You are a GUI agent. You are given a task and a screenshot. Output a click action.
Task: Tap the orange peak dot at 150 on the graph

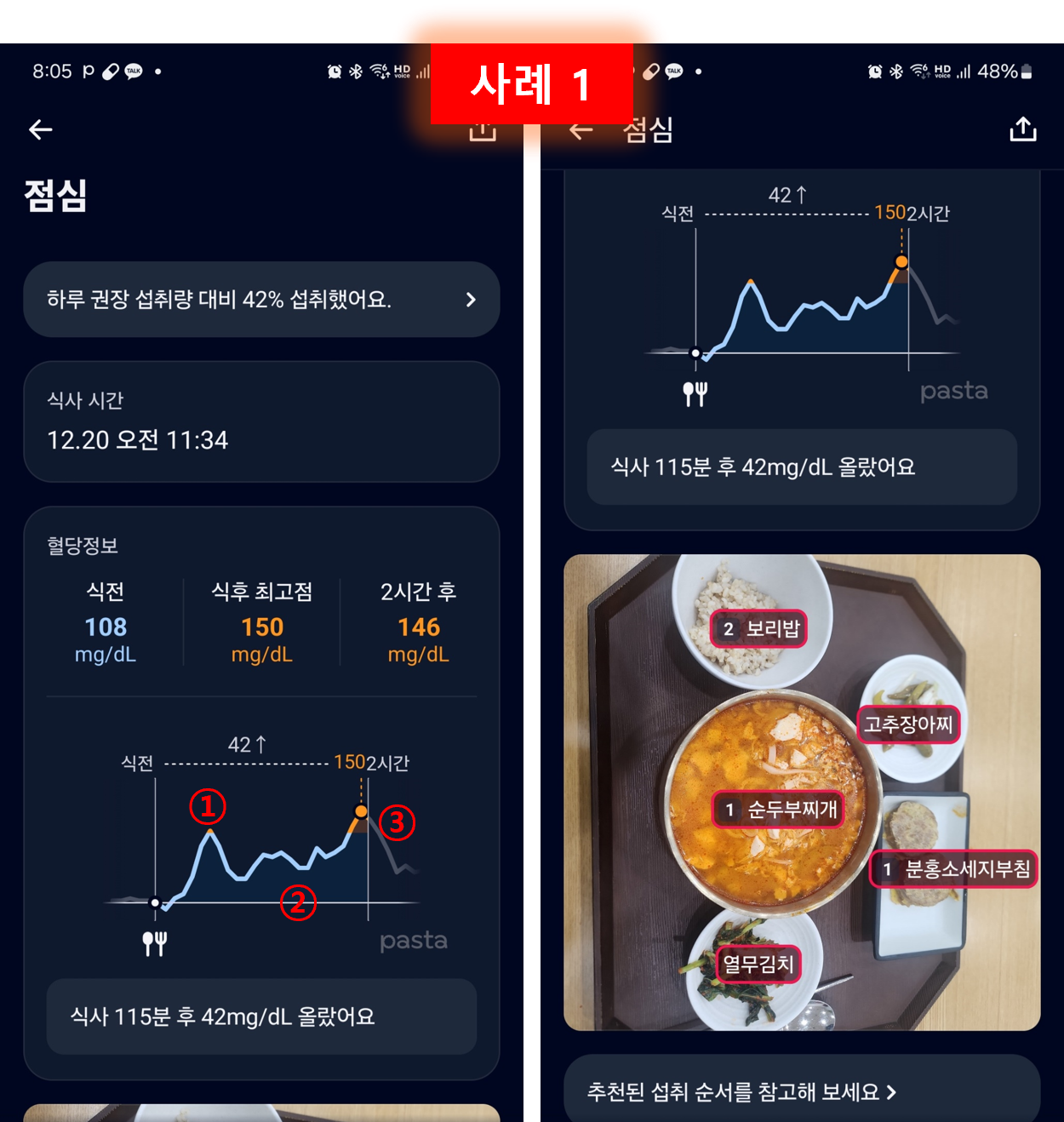pyautogui.click(x=361, y=813)
